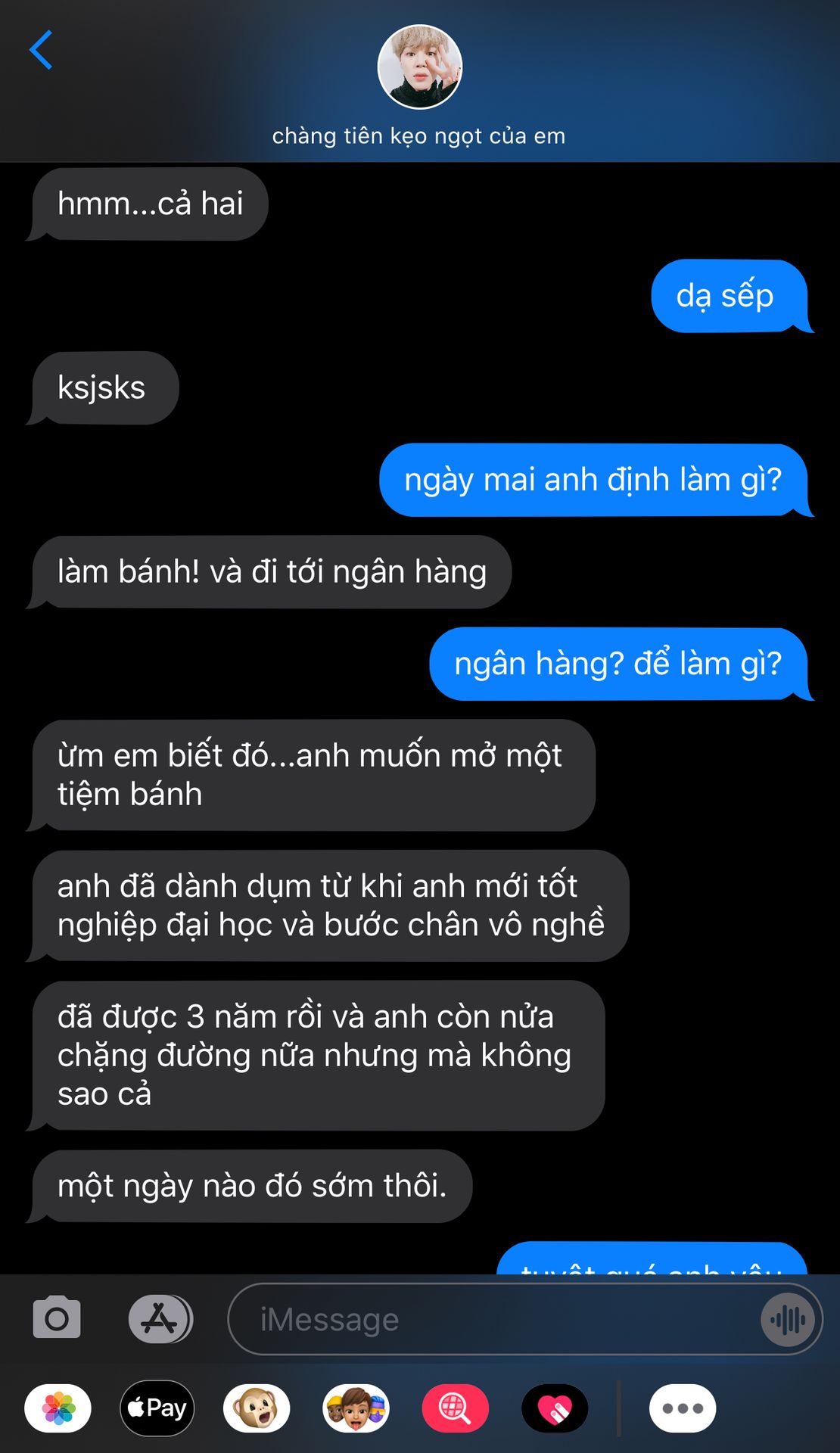Viewport: 840px width, 1453px height.
Task: Open Digital Touch heart app
Action: 555,1408
